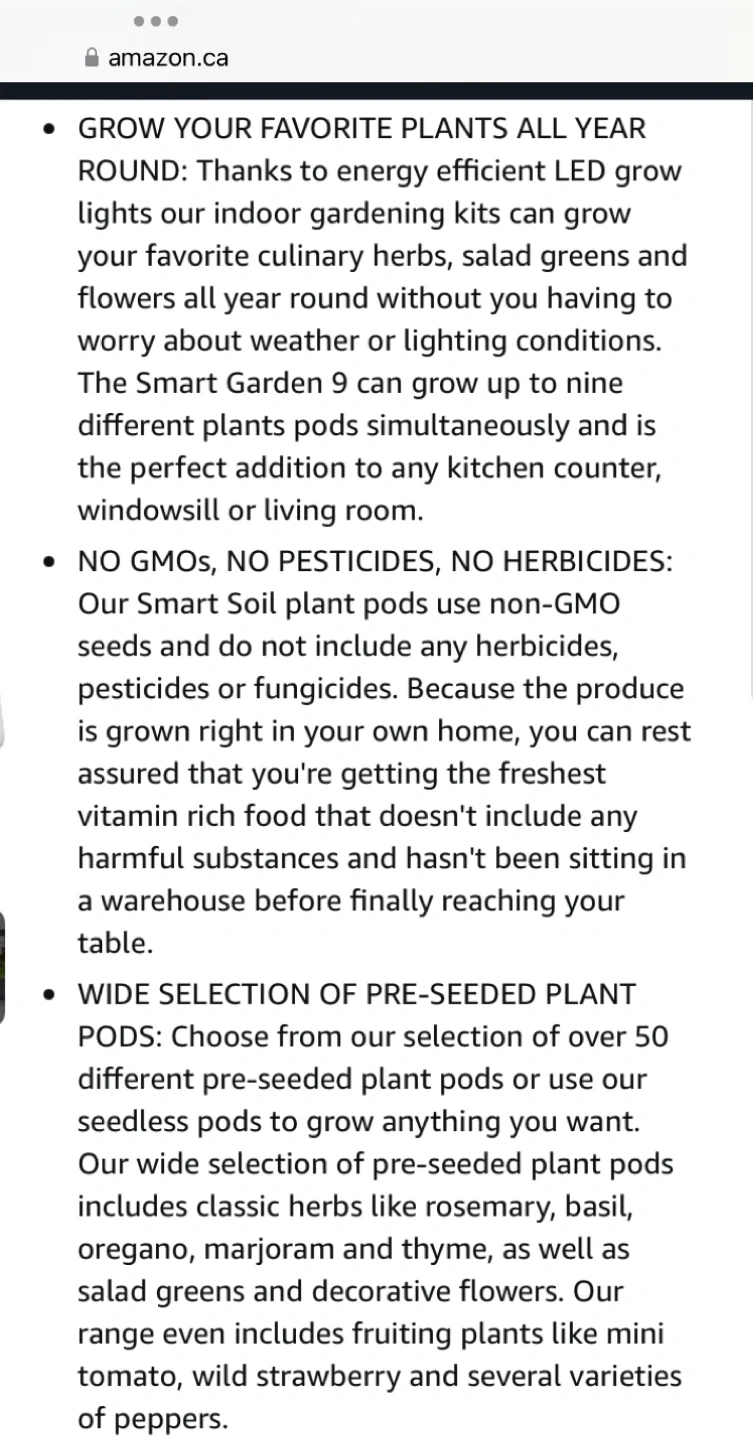Open the three-dot multitasking menu
This screenshot has height=1440, width=753.
pos(155,21)
